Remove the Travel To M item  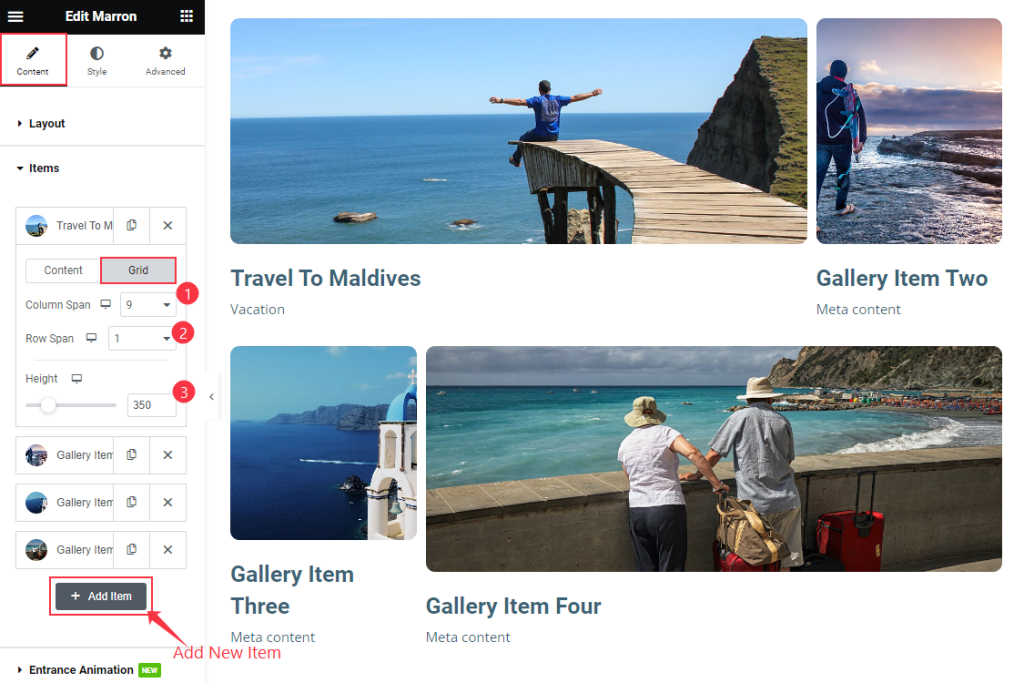tap(168, 225)
